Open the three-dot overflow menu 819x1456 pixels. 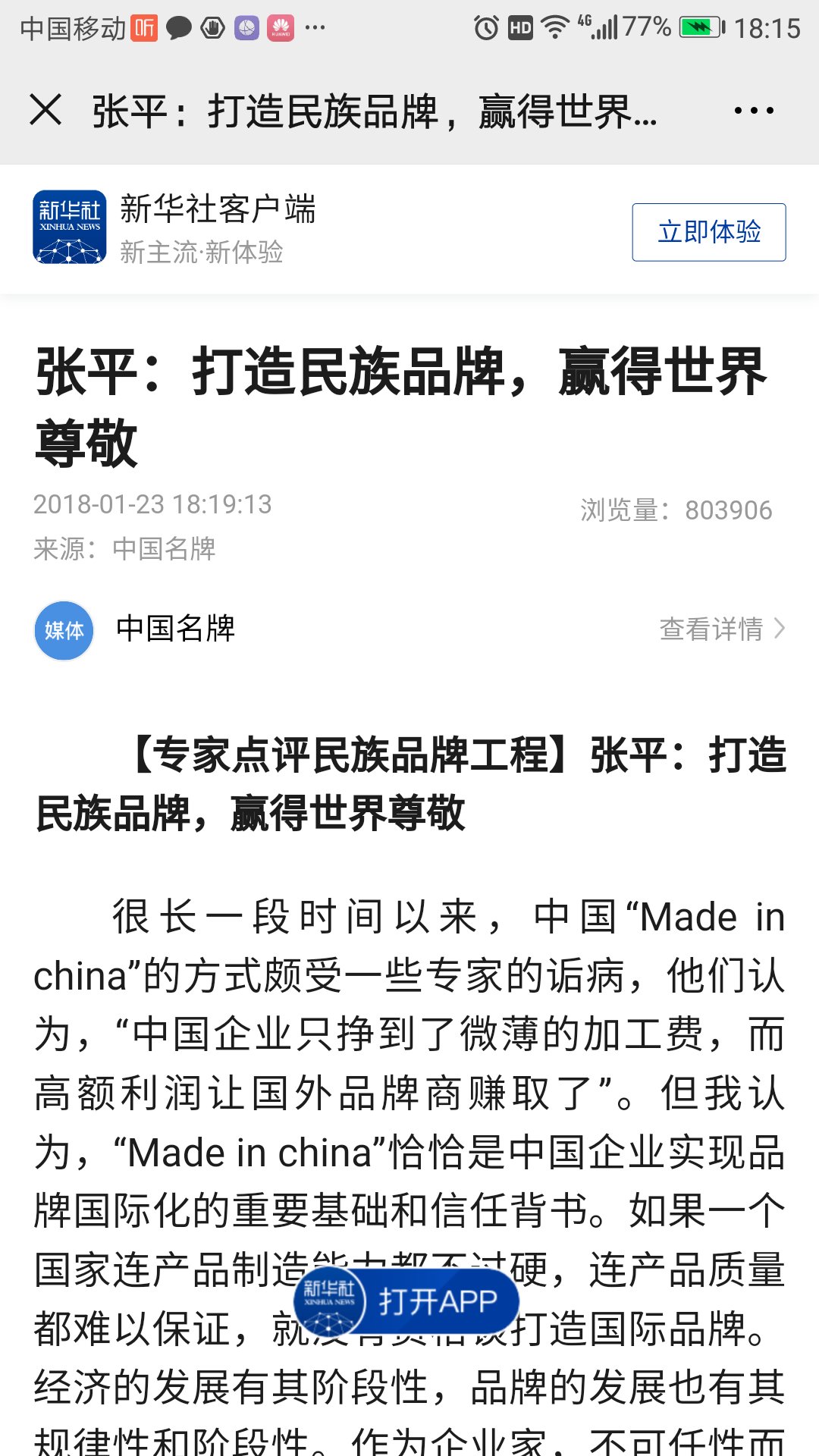754,111
